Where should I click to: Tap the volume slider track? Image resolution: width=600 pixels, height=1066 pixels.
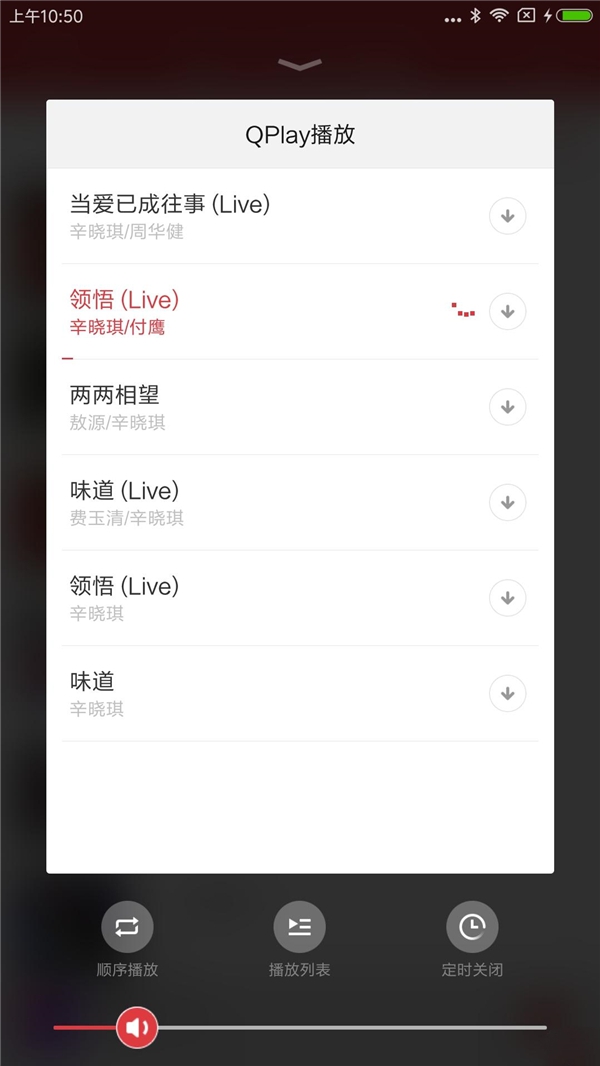tap(300, 1028)
